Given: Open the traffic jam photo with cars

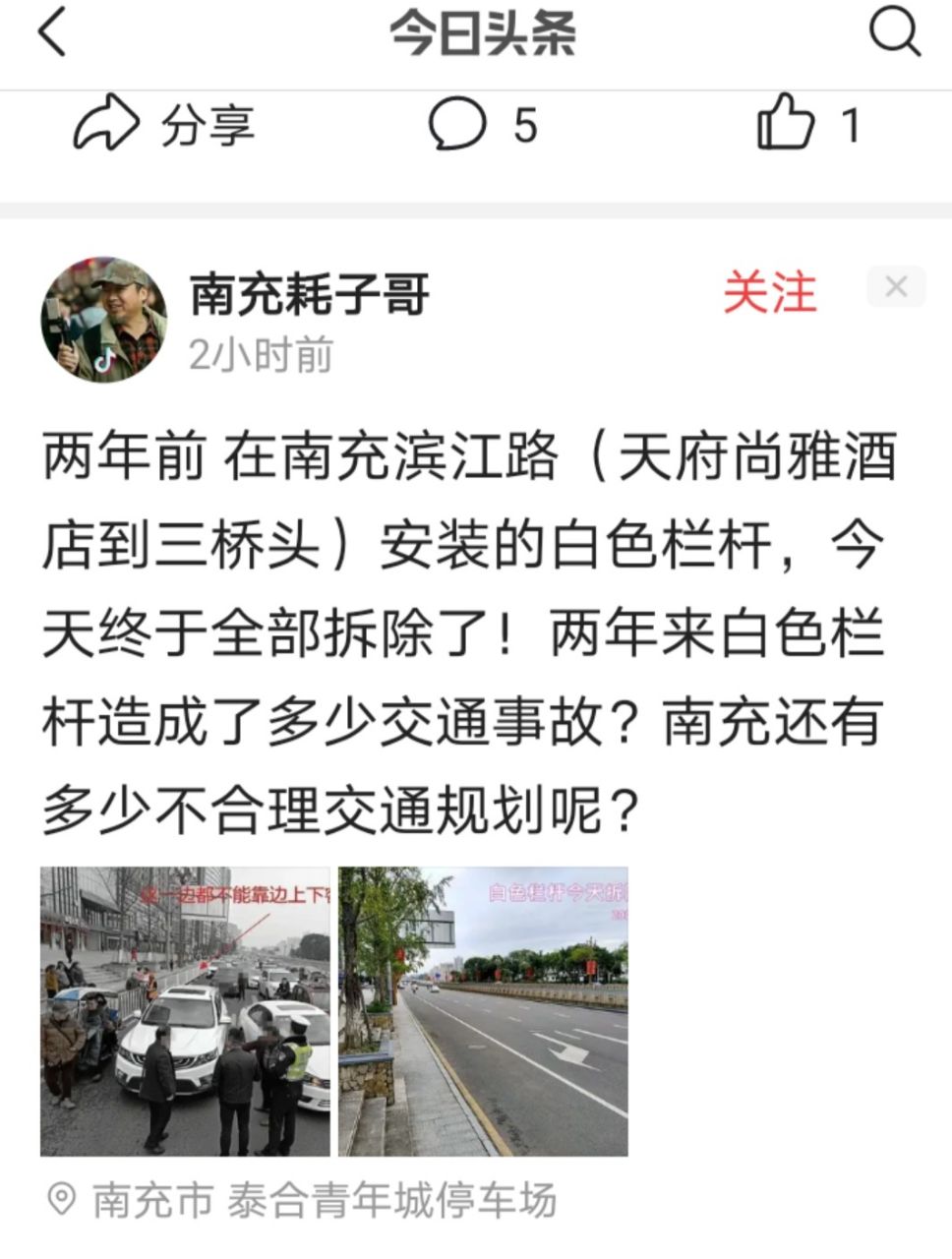Looking at the screenshot, I should pyautogui.click(x=185, y=1011).
